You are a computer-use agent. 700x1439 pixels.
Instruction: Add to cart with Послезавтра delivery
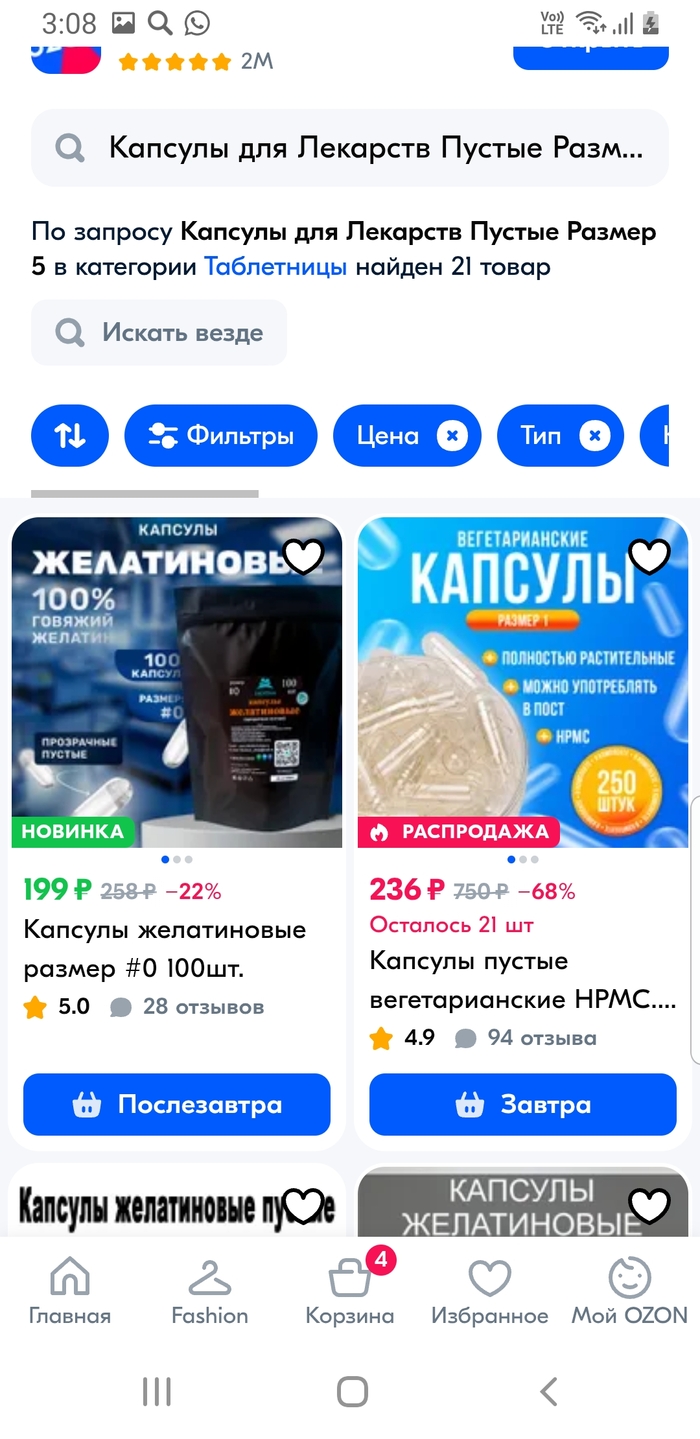pyautogui.click(x=177, y=1104)
